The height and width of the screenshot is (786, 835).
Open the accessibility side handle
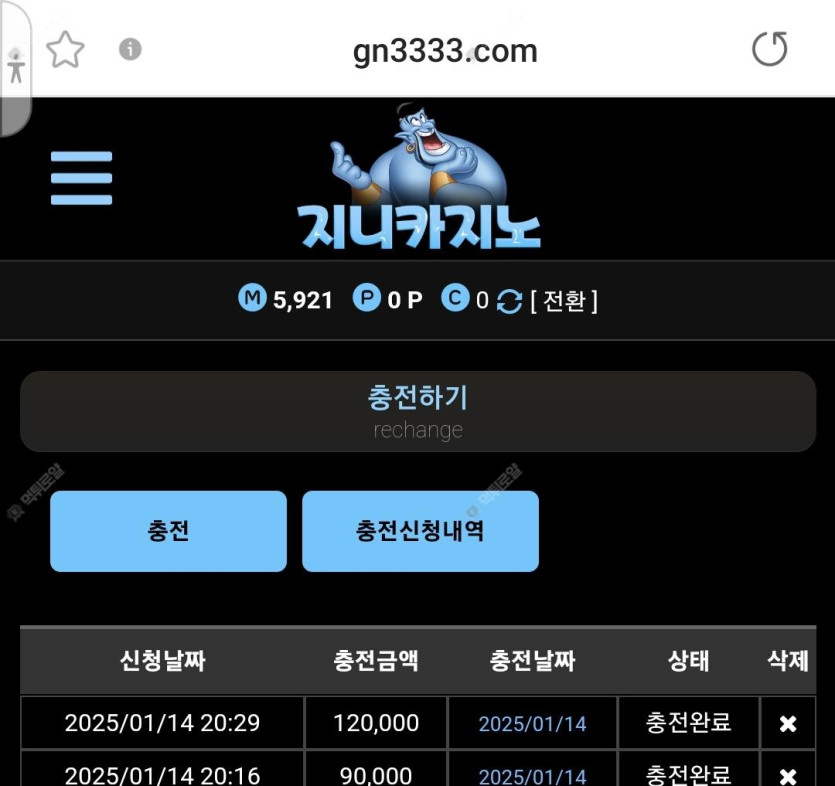coord(15,66)
